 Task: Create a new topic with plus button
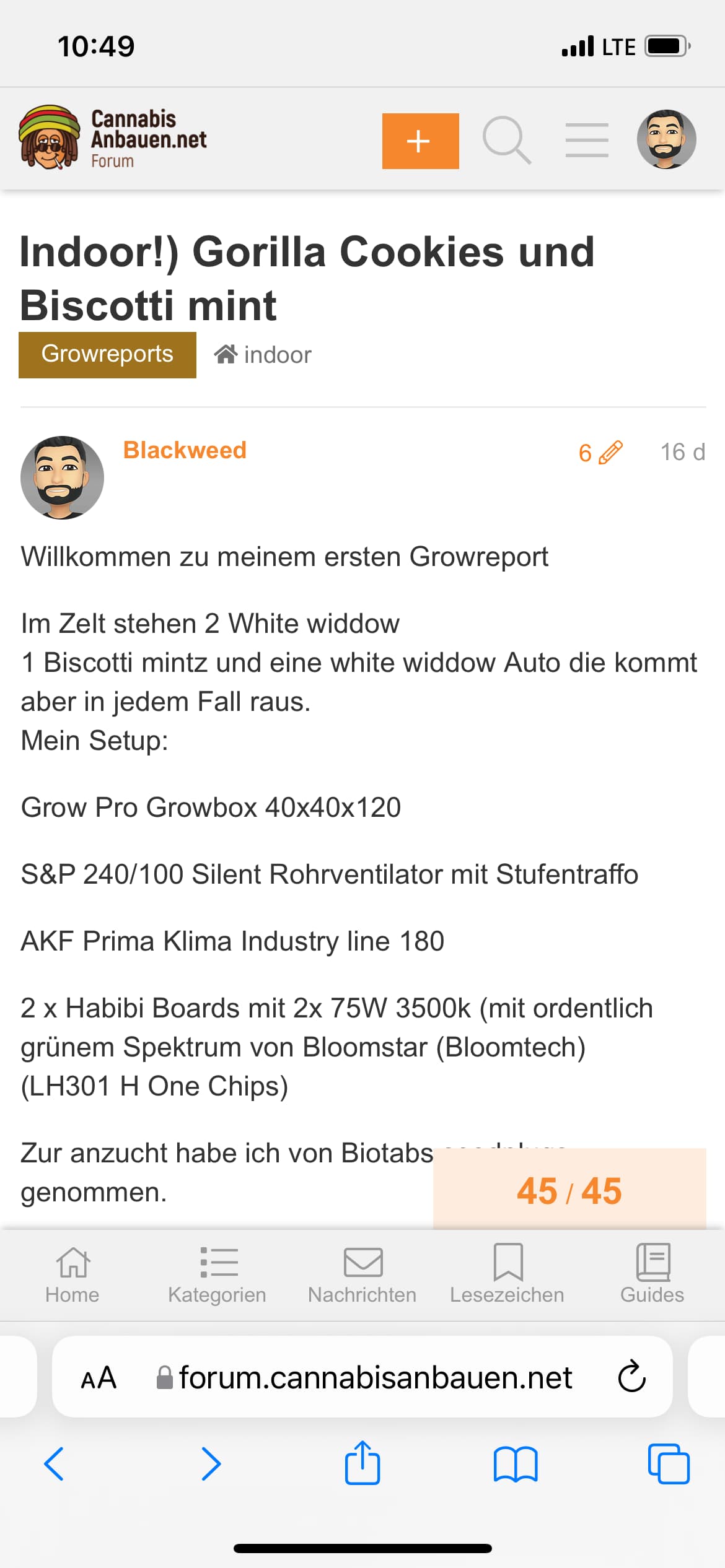click(x=420, y=141)
